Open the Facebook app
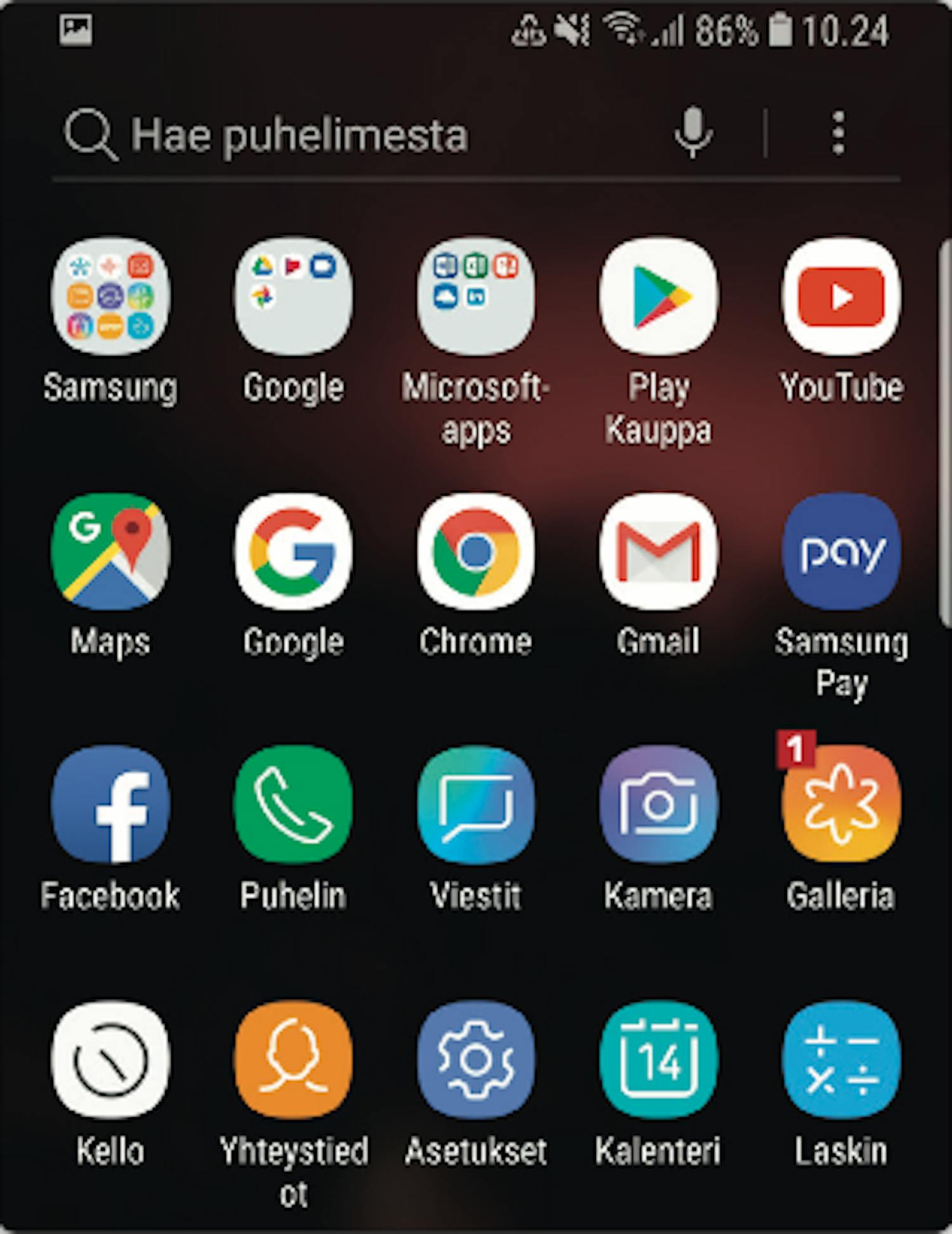This screenshot has height=1234, width=952. tap(110, 805)
